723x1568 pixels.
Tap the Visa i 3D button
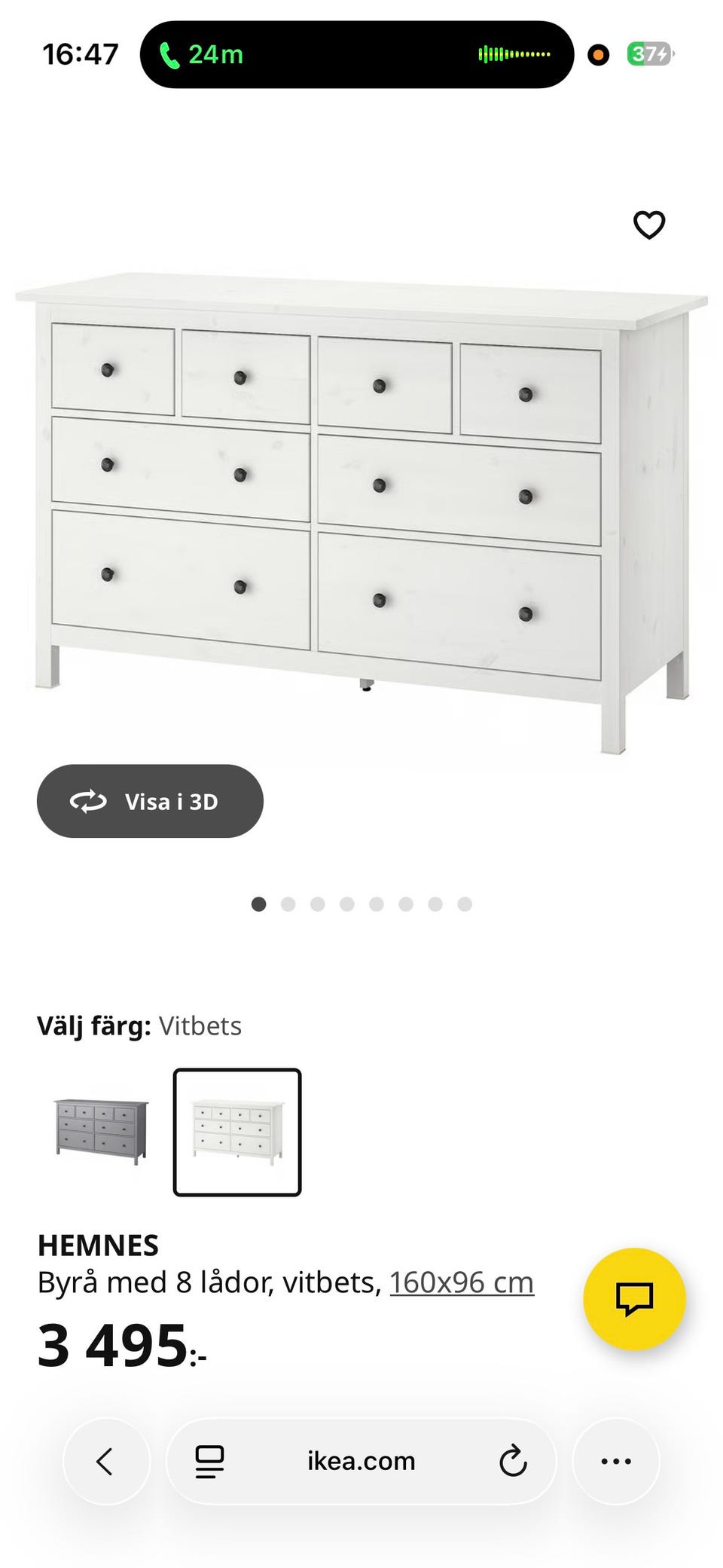pyautogui.click(x=150, y=801)
